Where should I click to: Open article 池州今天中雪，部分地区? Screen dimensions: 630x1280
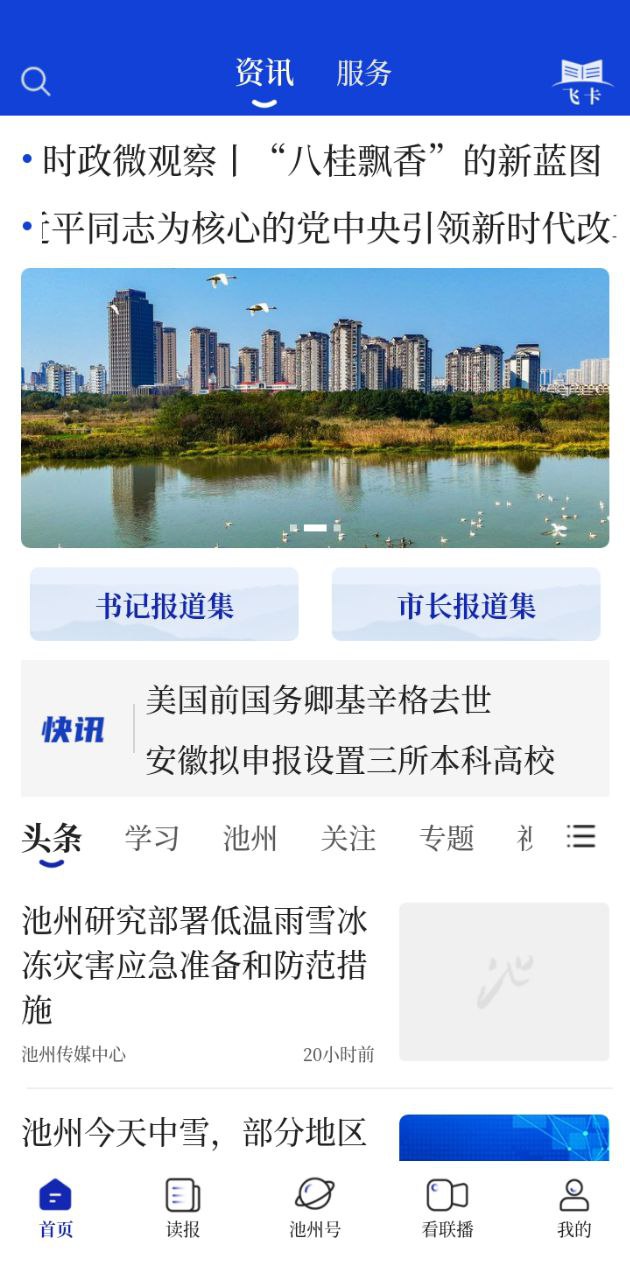196,1133
